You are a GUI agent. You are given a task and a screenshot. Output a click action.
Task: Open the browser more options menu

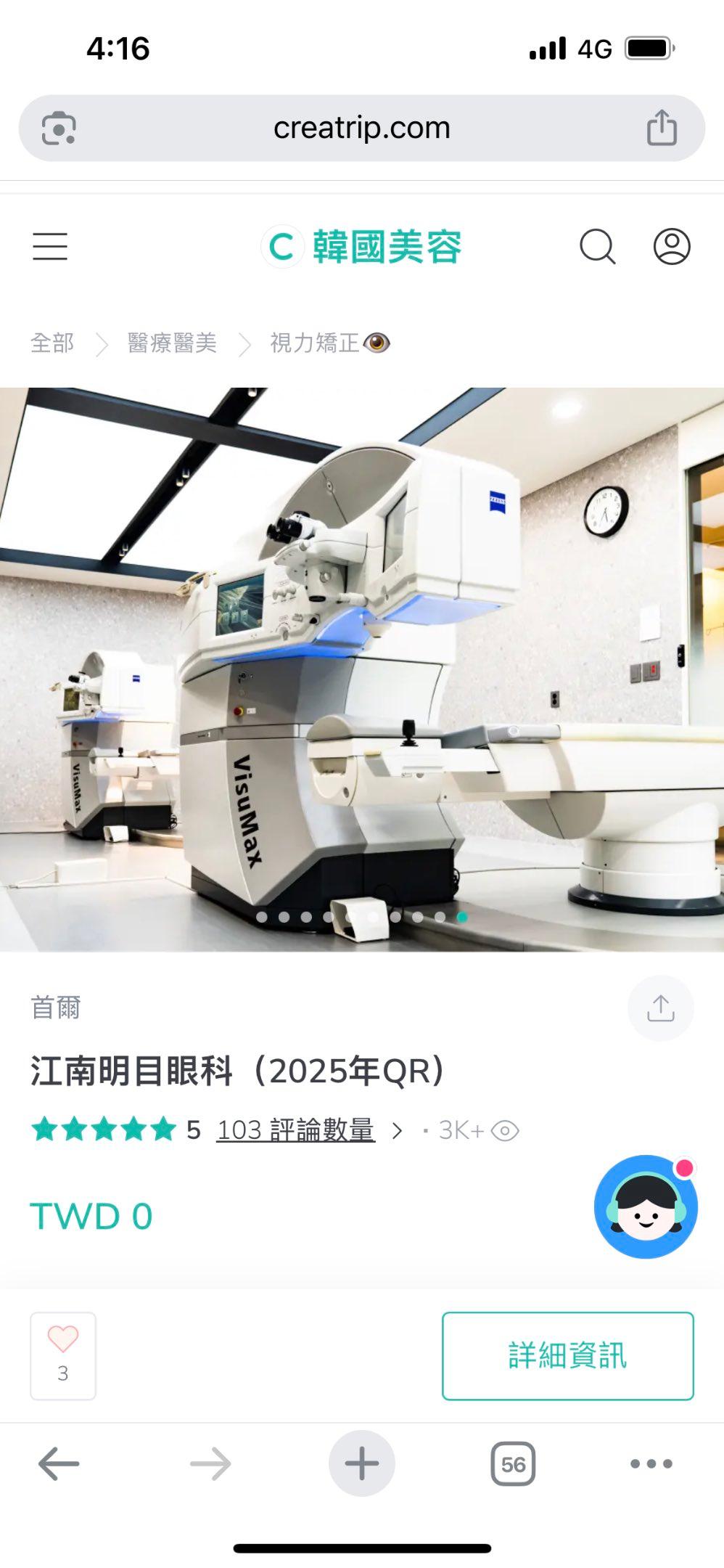tap(651, 1463)
